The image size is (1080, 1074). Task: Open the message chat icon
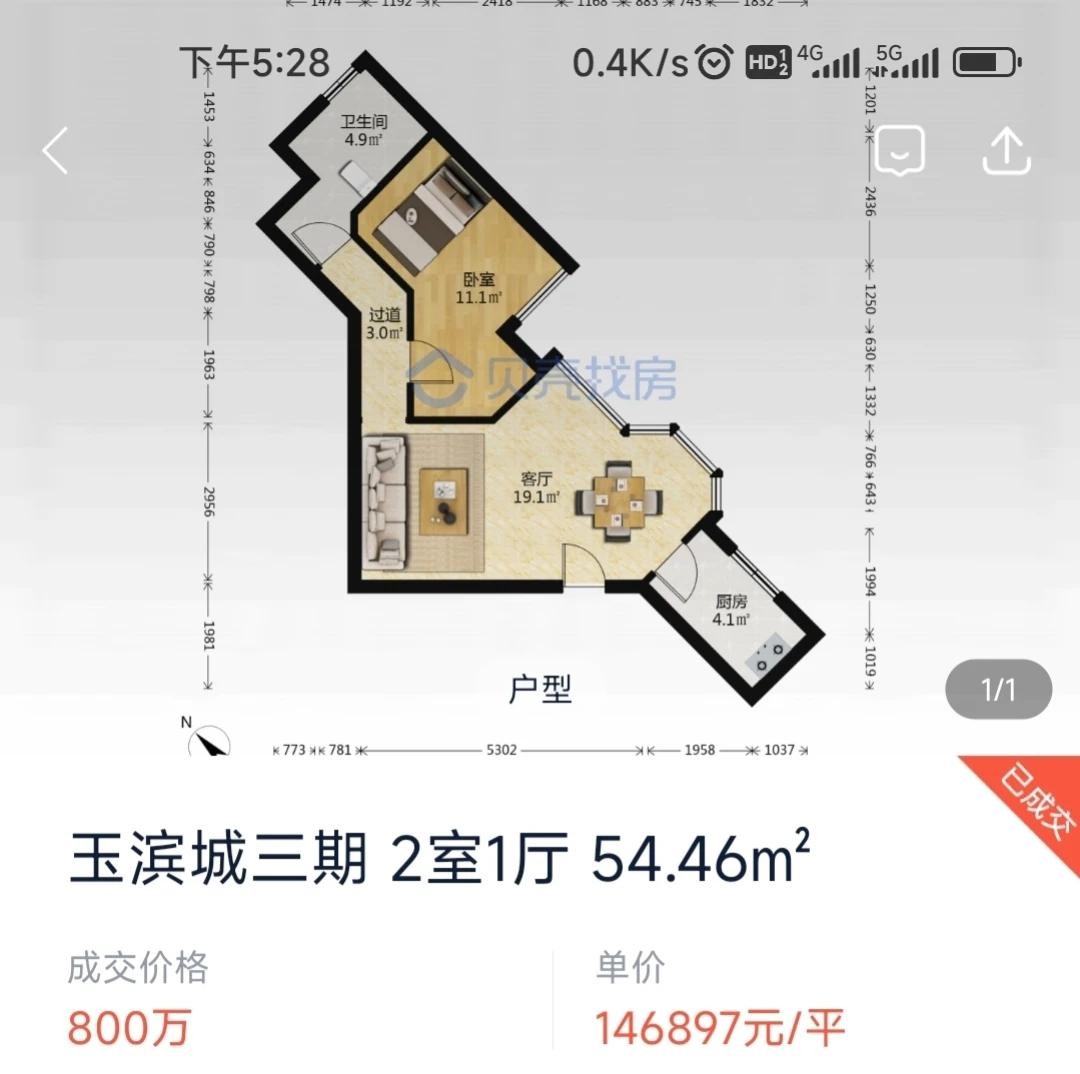(900, 151)
